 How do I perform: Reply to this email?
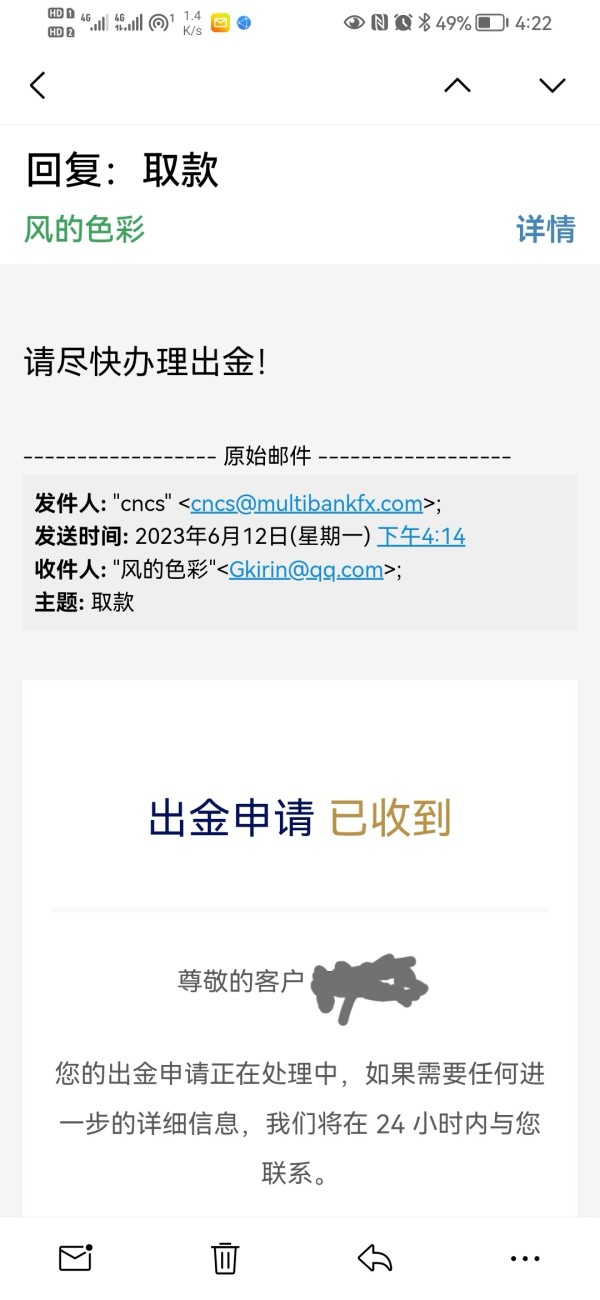pyautogui.click(x=375, y=1258)
